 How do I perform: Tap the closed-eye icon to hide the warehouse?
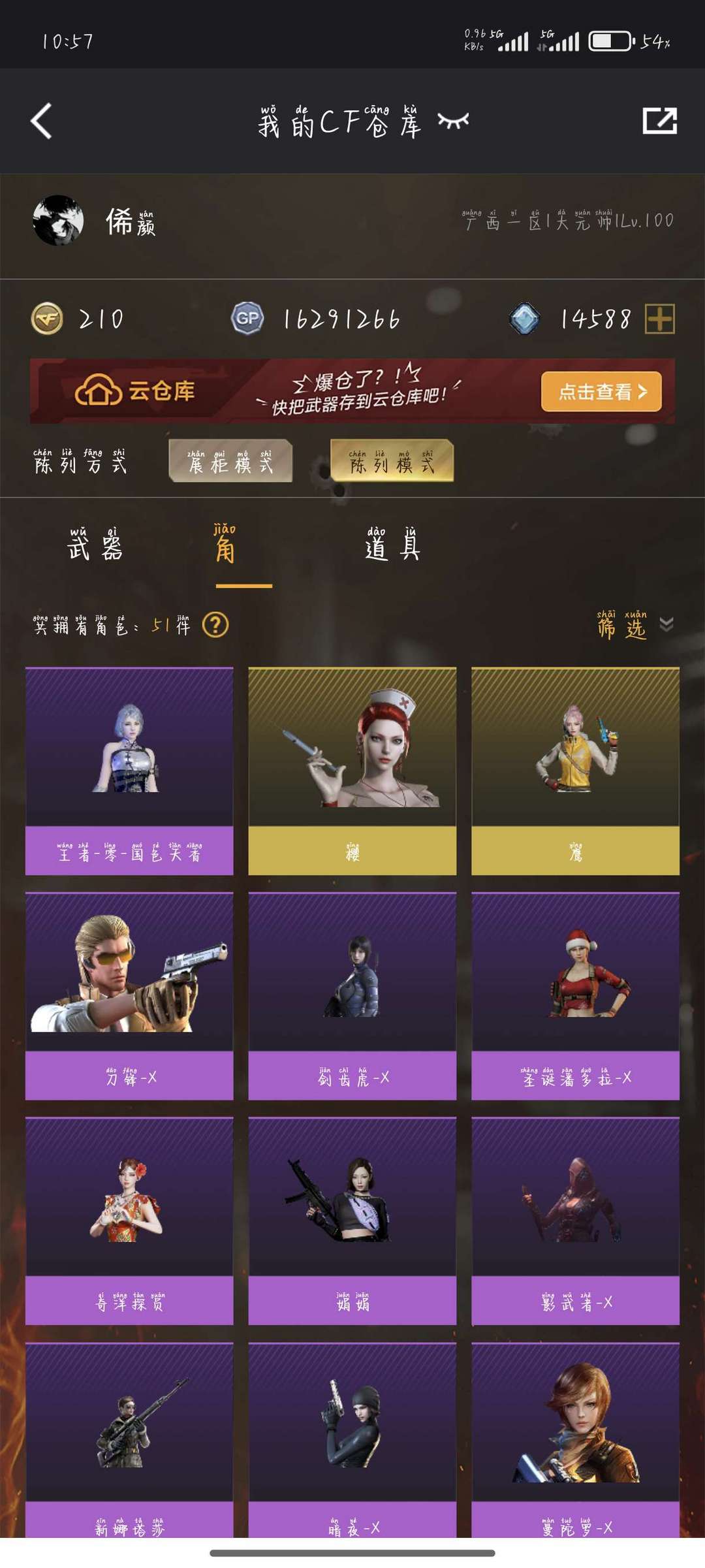click(453, 121)
